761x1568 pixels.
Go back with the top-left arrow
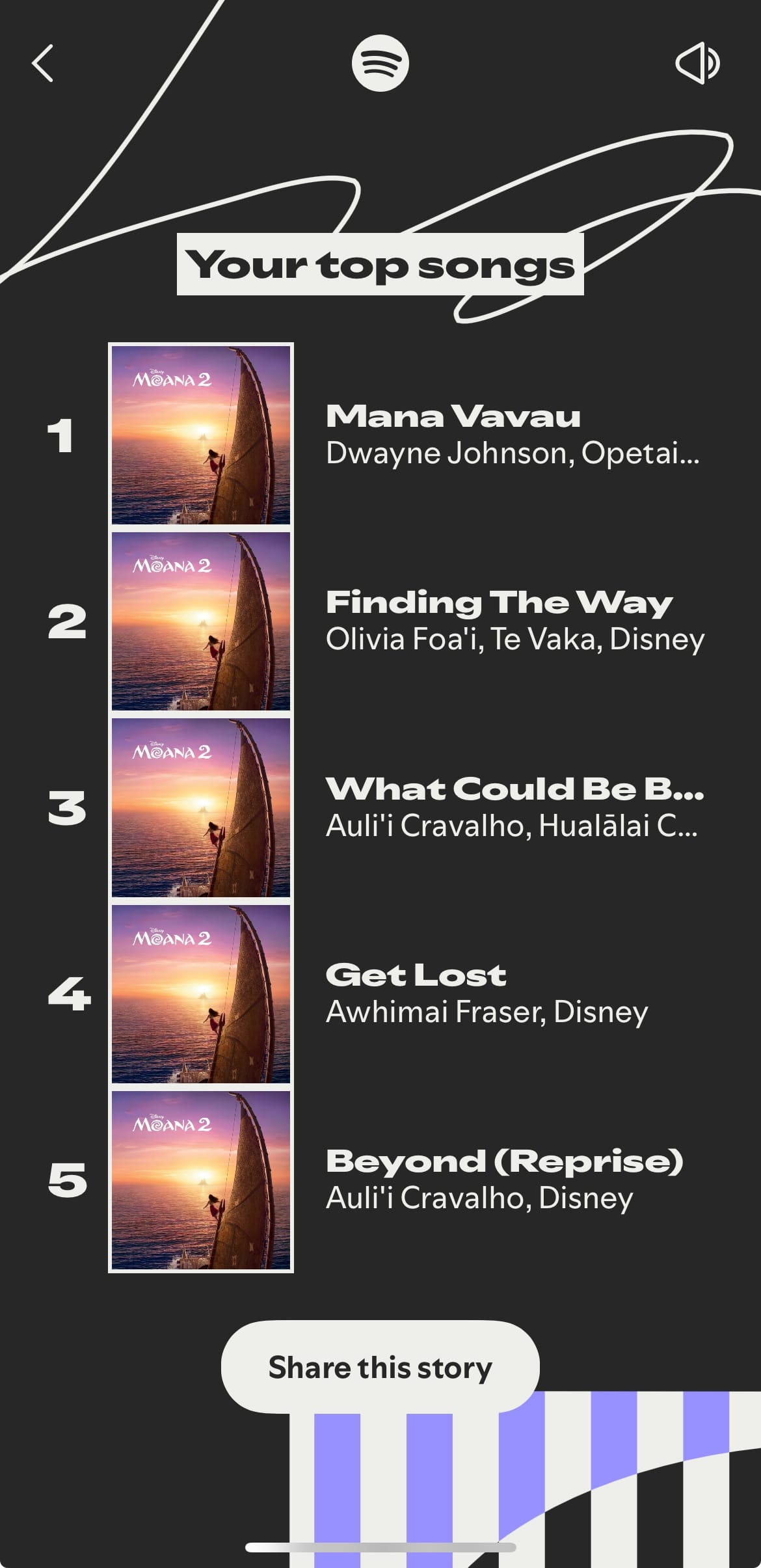[x=43, y=64]
